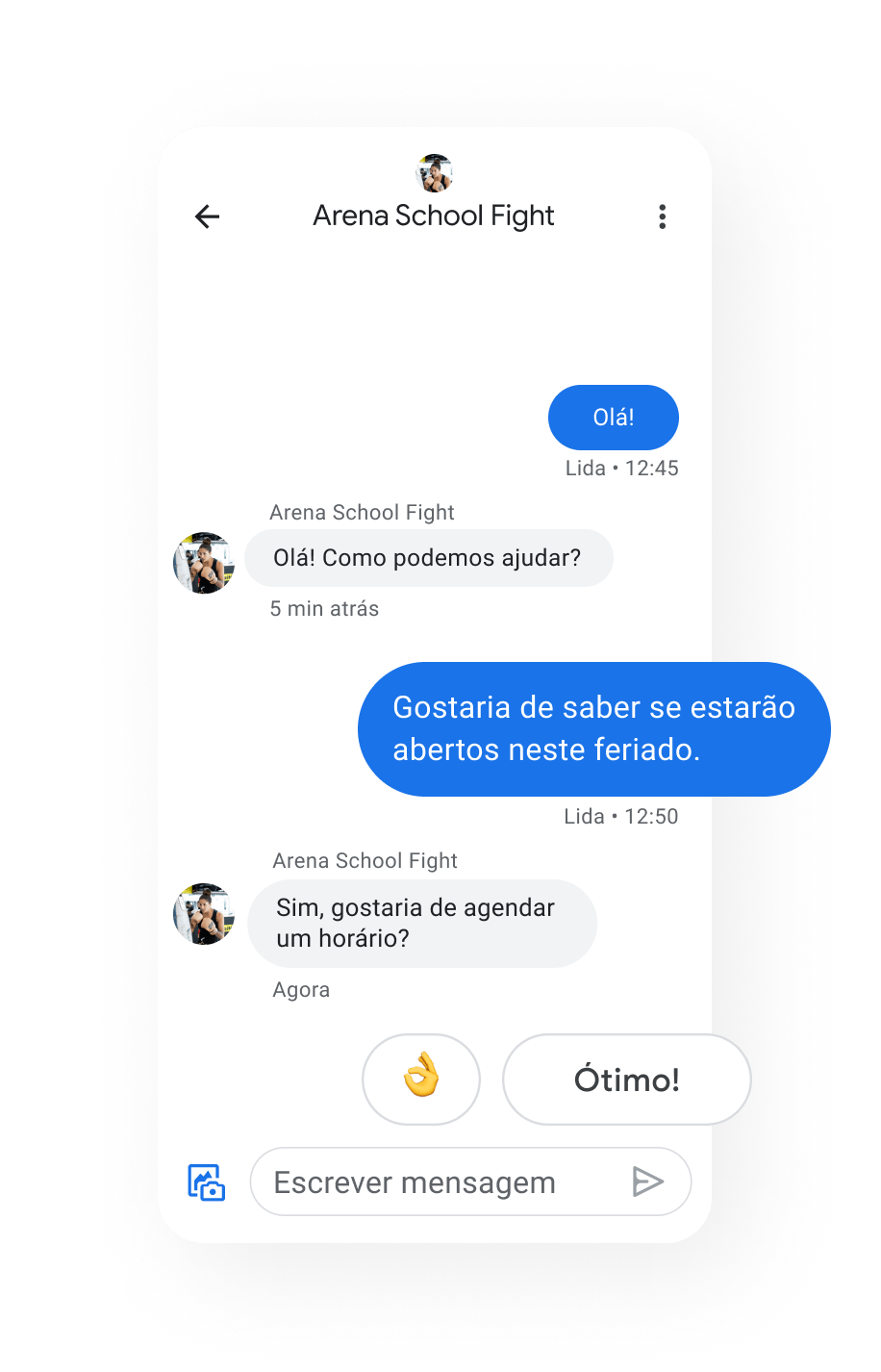Tap the Arena School Fight conversation title
This screenshot has width=881, height=1372.
[x=434, y=216]
